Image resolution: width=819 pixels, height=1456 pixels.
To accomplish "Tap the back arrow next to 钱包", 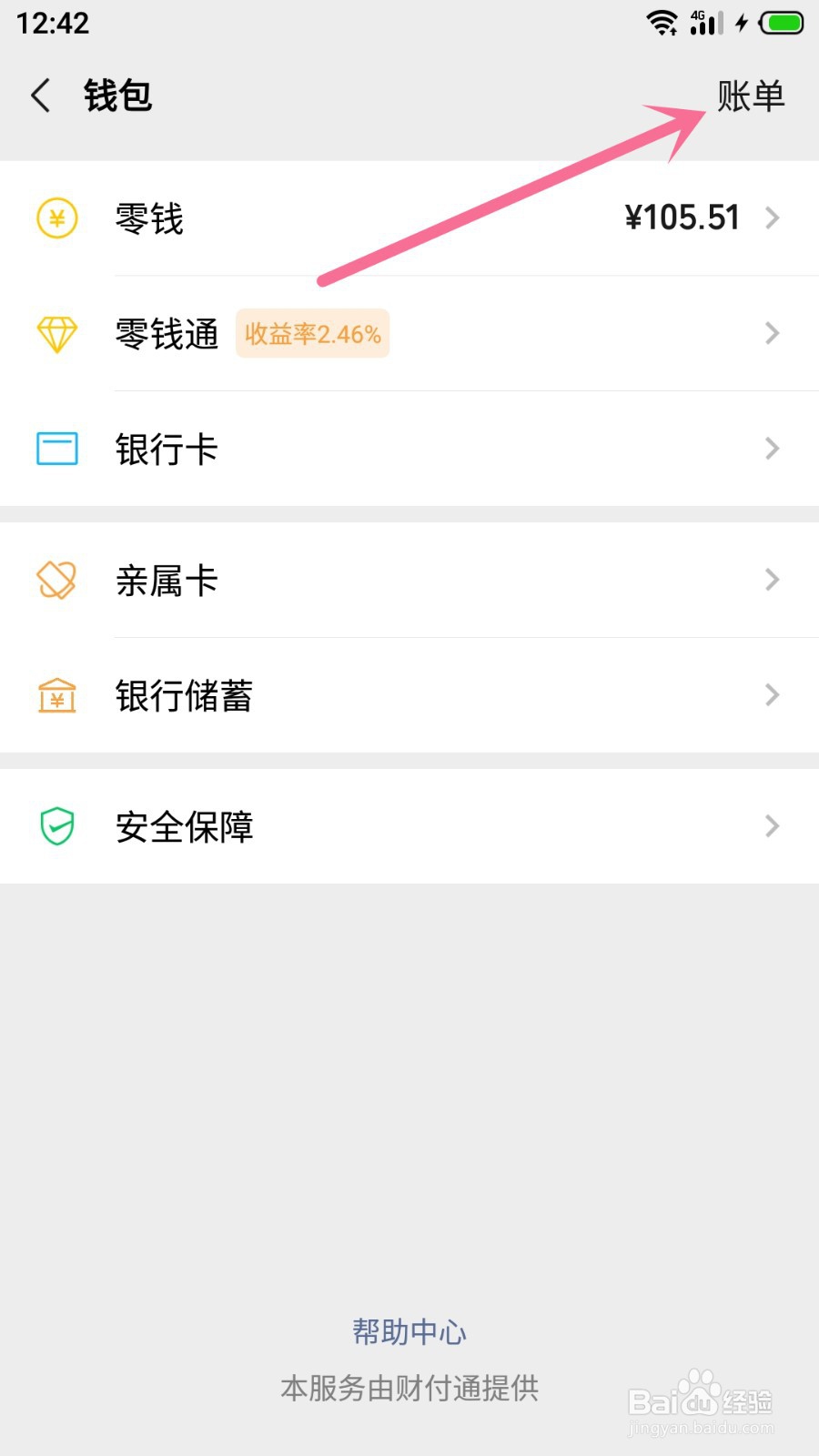I will [x=41, y=95].
